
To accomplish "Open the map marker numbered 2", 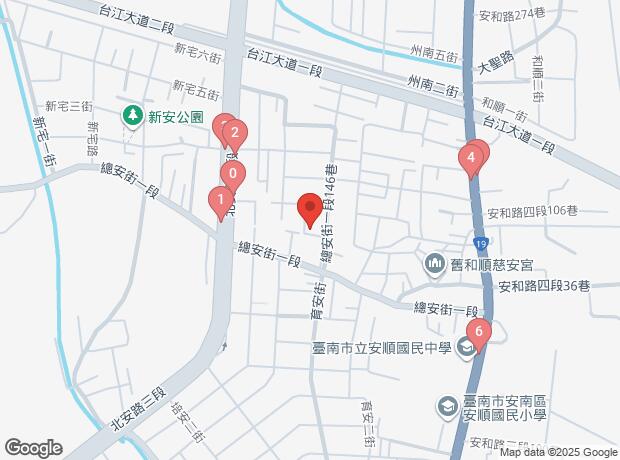I will tap(234, 133).
